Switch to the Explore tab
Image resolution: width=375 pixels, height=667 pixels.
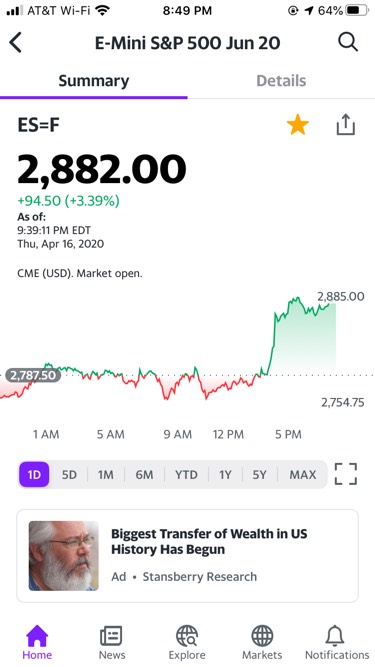point(187,642)
